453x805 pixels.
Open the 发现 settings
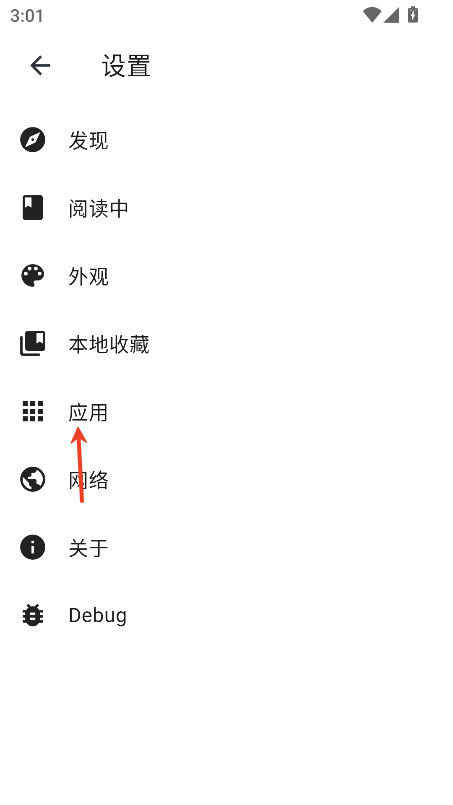pos(226,140)
